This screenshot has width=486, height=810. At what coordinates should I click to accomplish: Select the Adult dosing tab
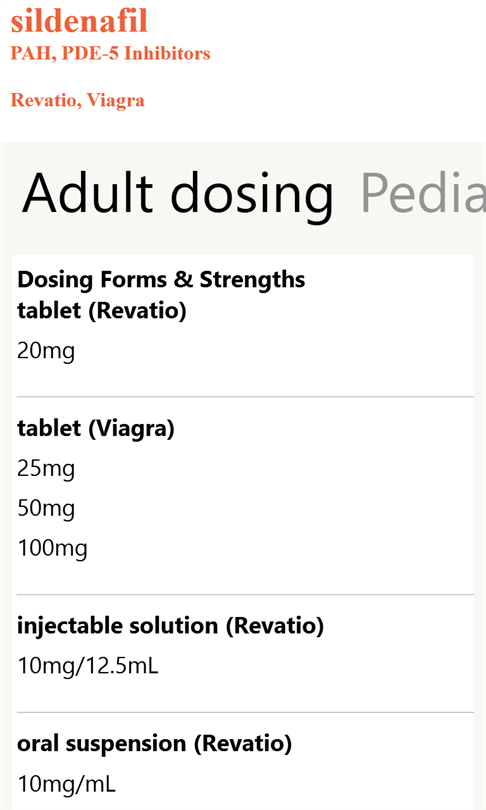pos(178,196)
